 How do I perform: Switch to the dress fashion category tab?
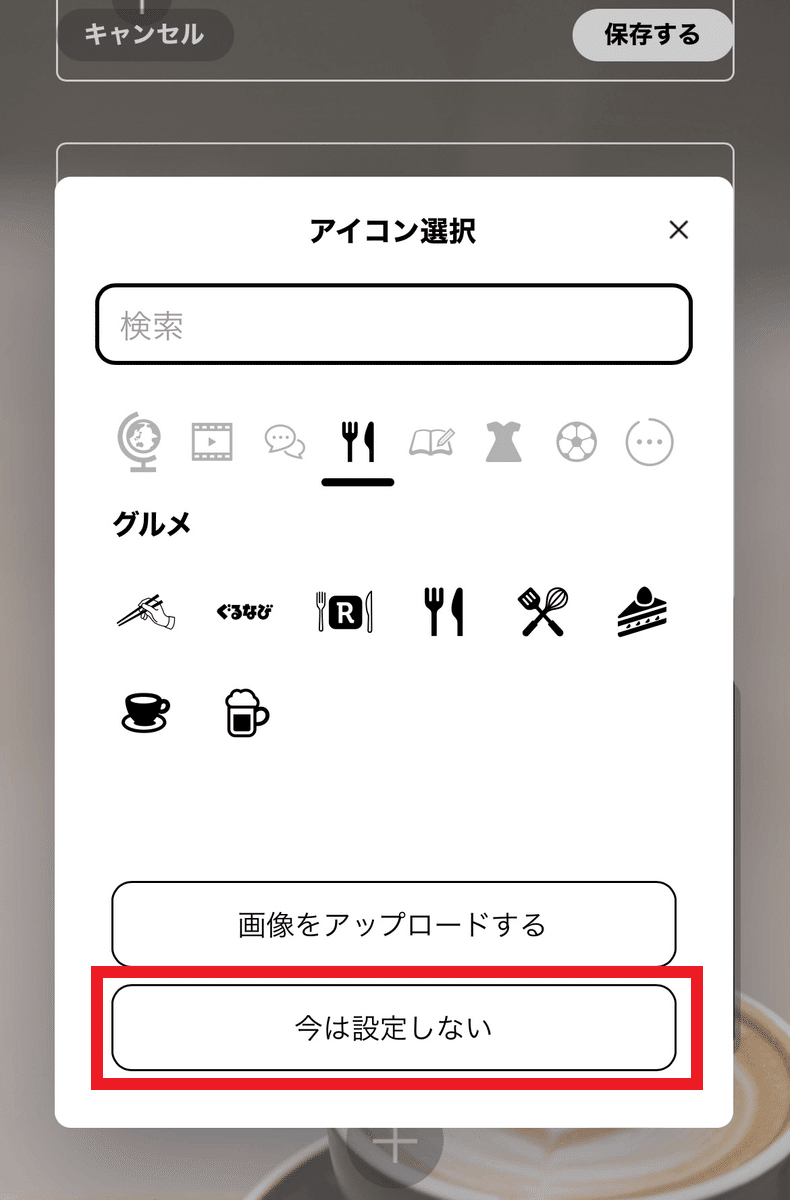pos(504,440)
